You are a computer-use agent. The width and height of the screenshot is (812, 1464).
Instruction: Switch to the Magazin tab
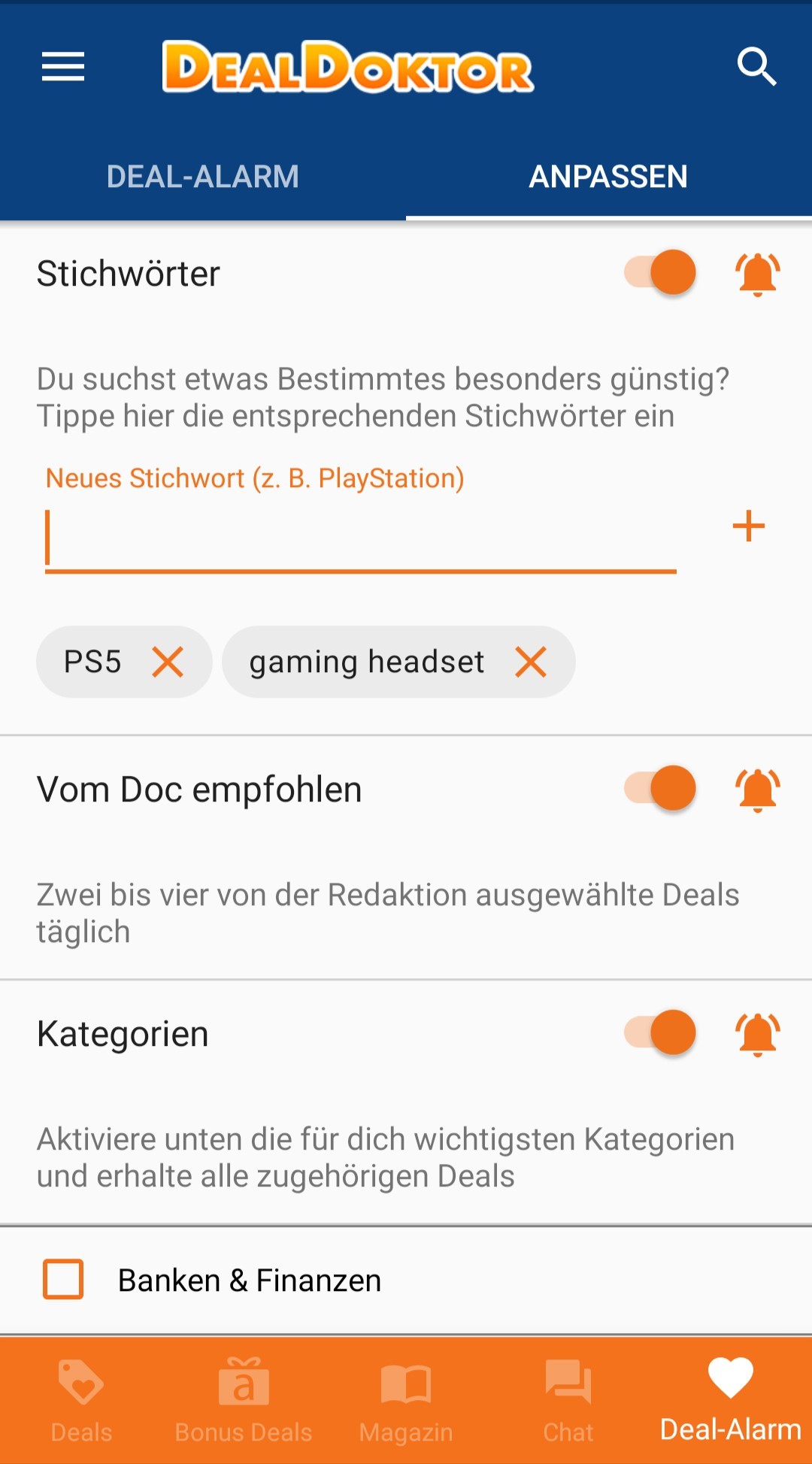pos(406,1401)
